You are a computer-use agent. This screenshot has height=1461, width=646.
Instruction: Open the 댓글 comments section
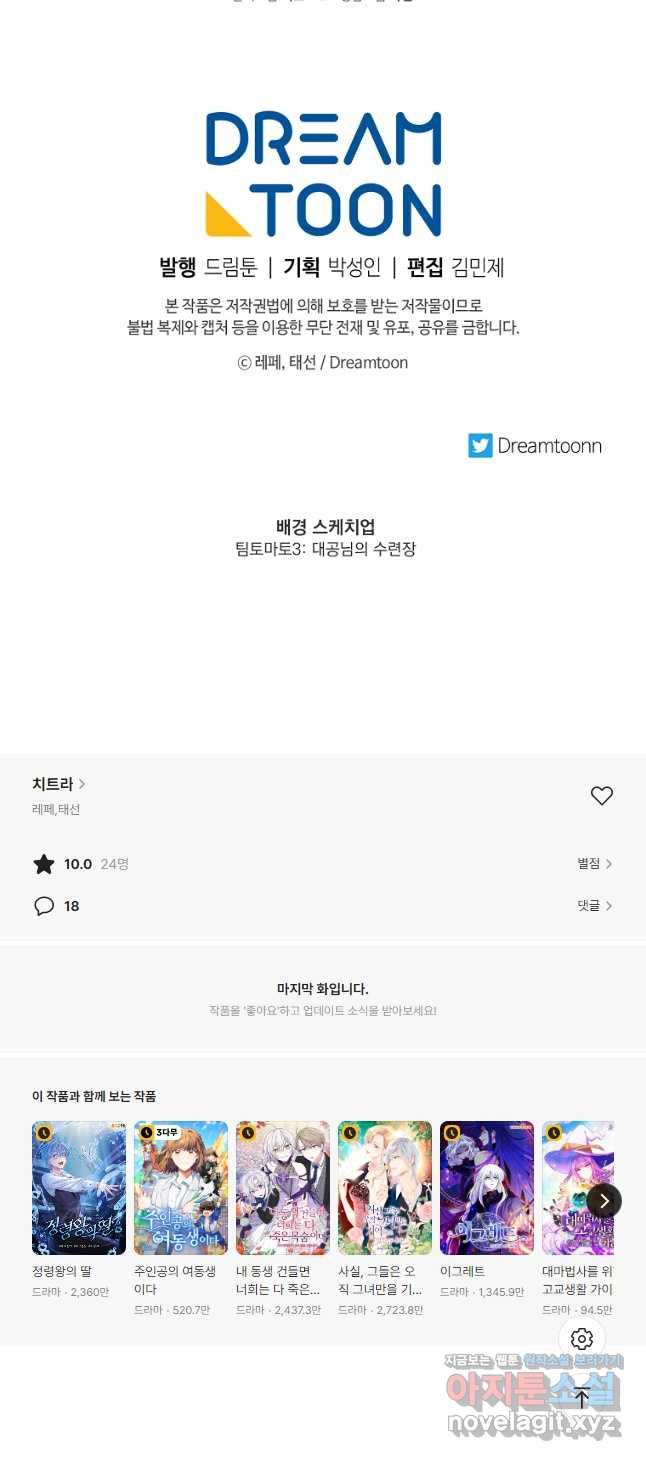point(594,906)
